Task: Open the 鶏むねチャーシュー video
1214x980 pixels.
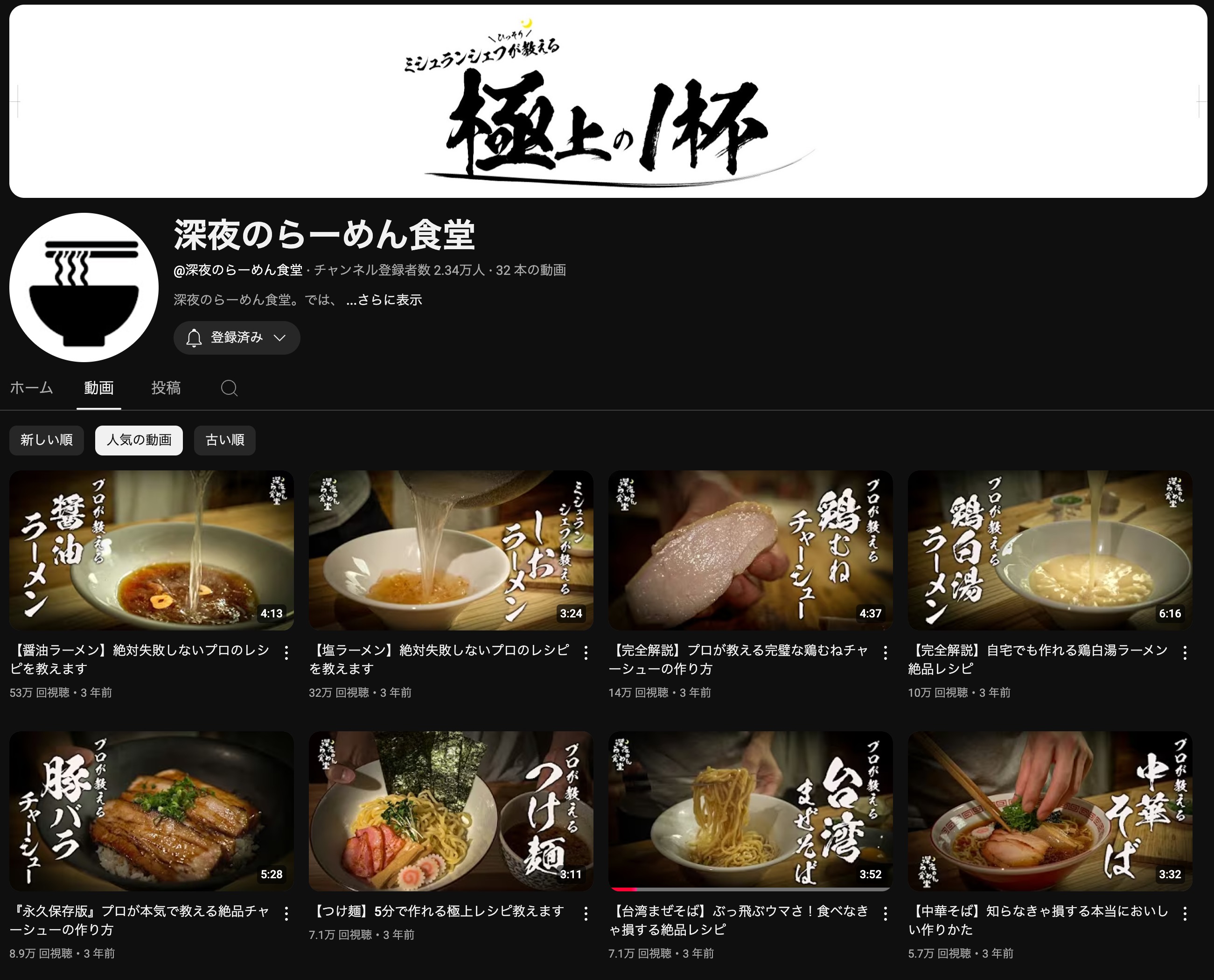Action: click(750, 550)
